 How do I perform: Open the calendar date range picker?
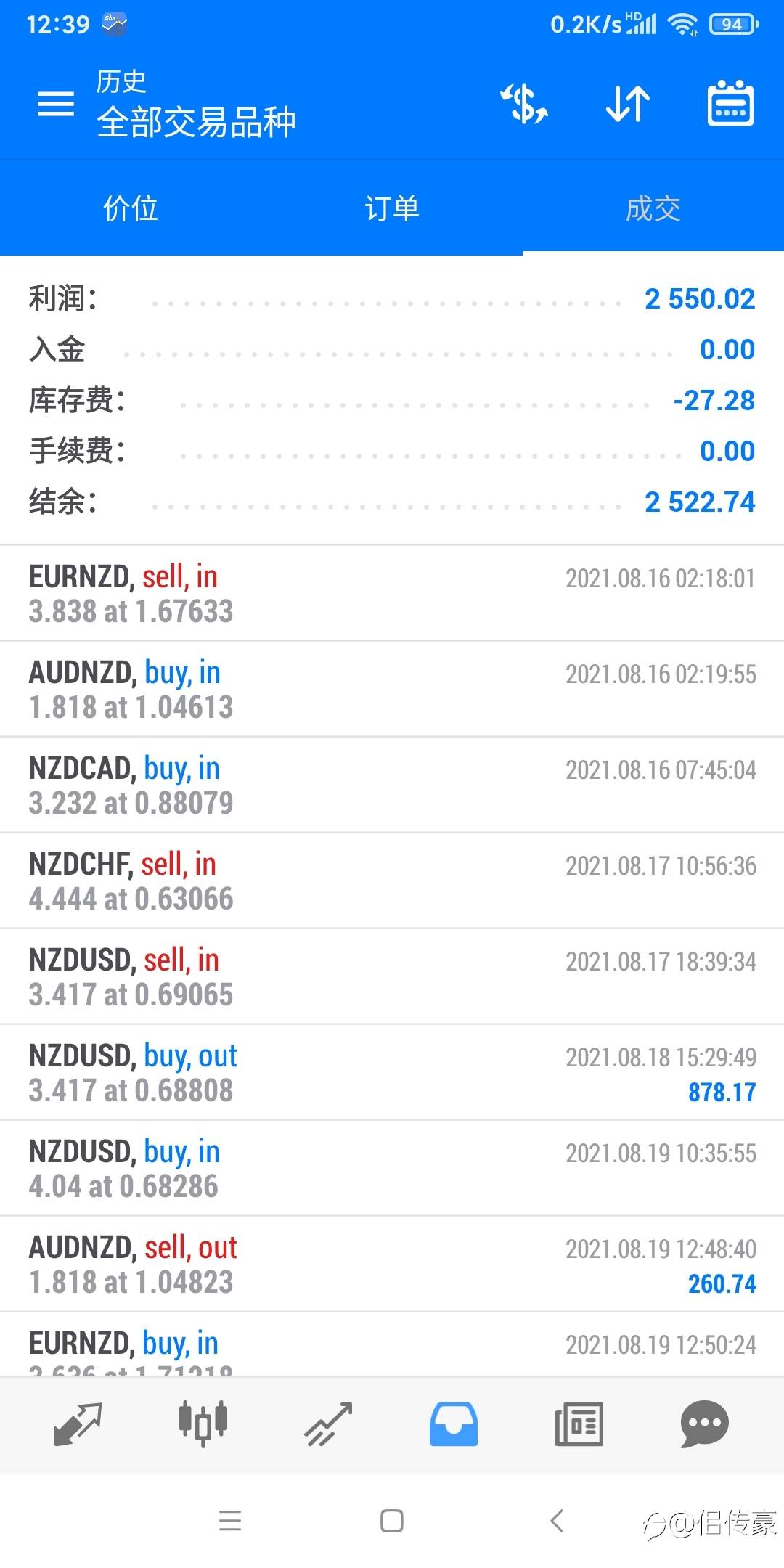730,103
